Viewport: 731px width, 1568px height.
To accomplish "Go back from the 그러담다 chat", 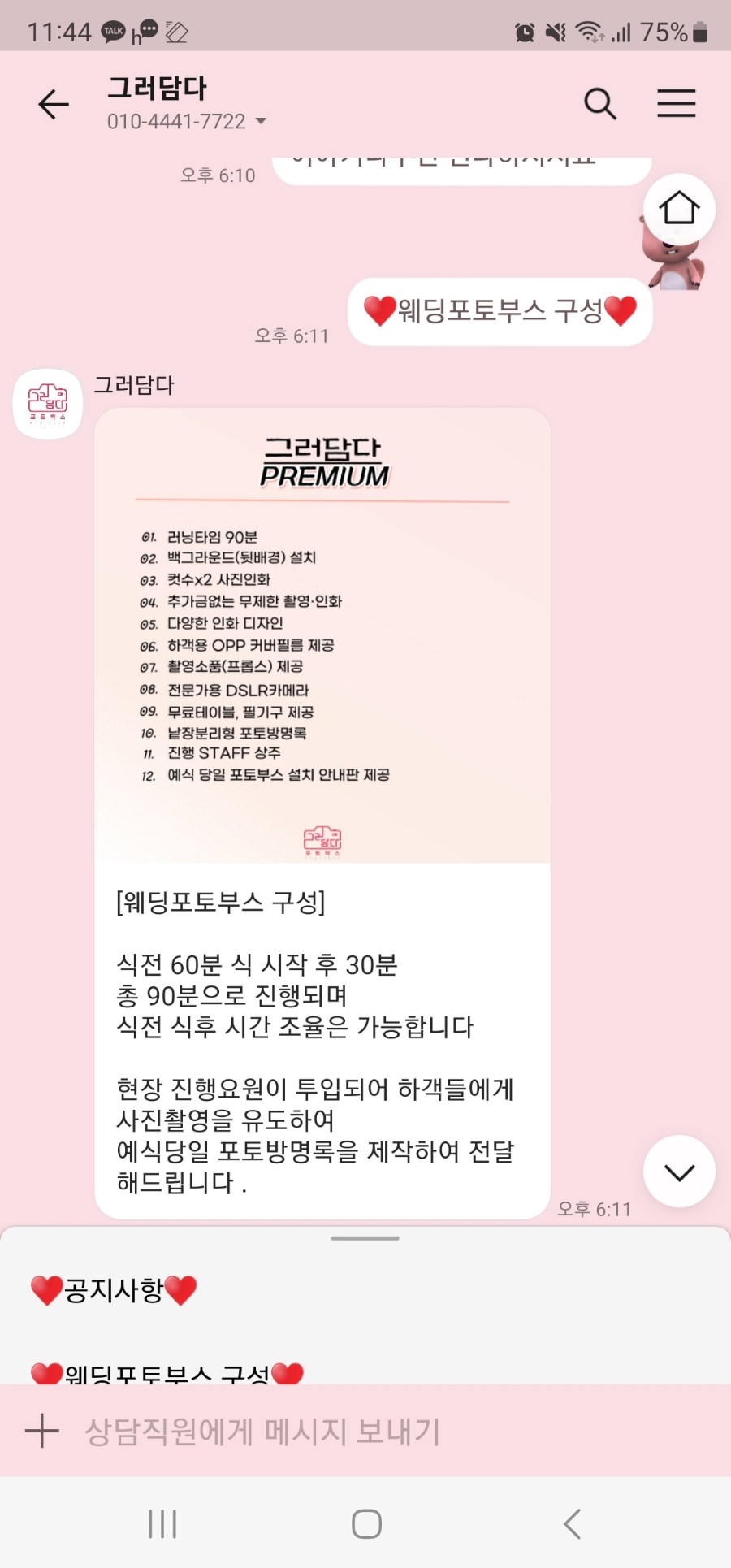I will tap(54, 104).
